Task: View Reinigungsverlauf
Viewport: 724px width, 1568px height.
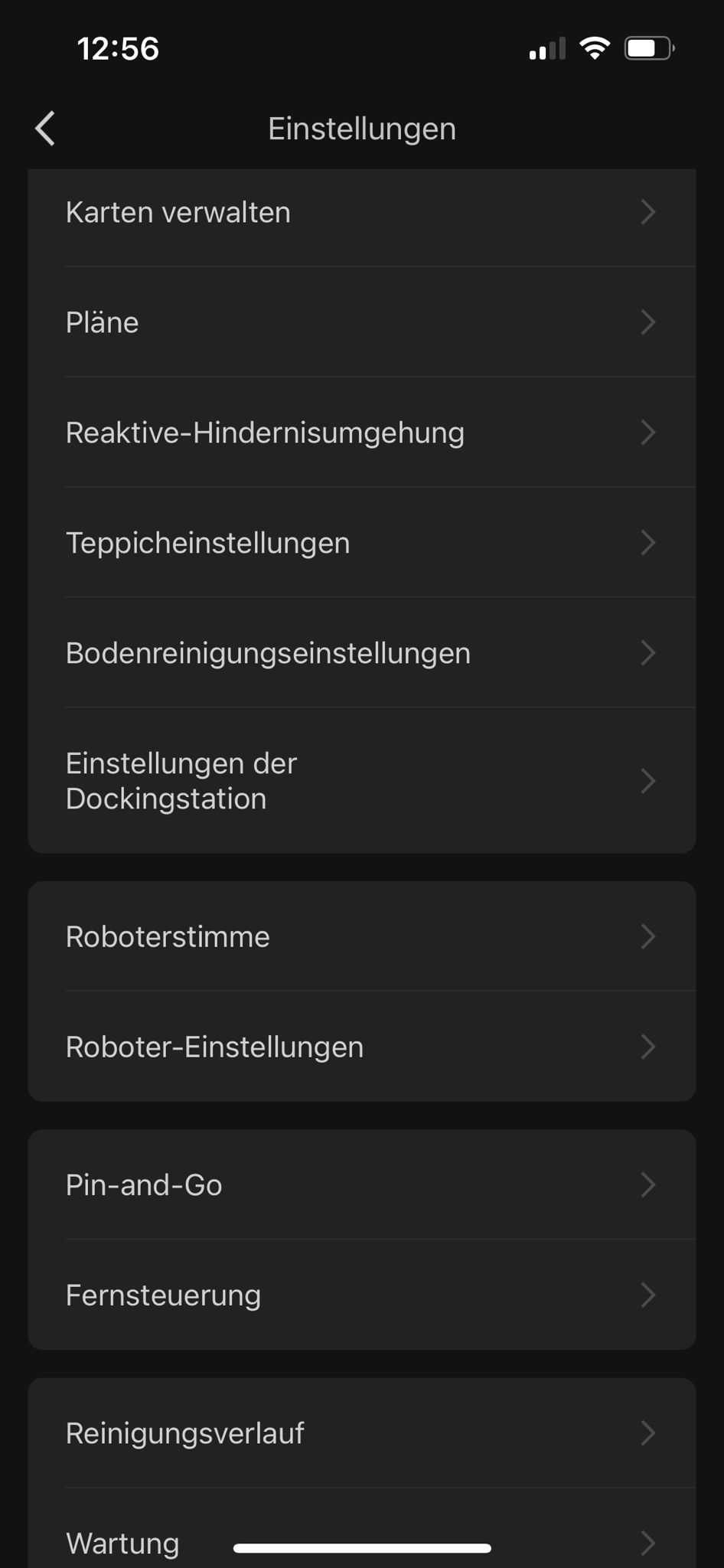Action: [x=361, y=1433]
